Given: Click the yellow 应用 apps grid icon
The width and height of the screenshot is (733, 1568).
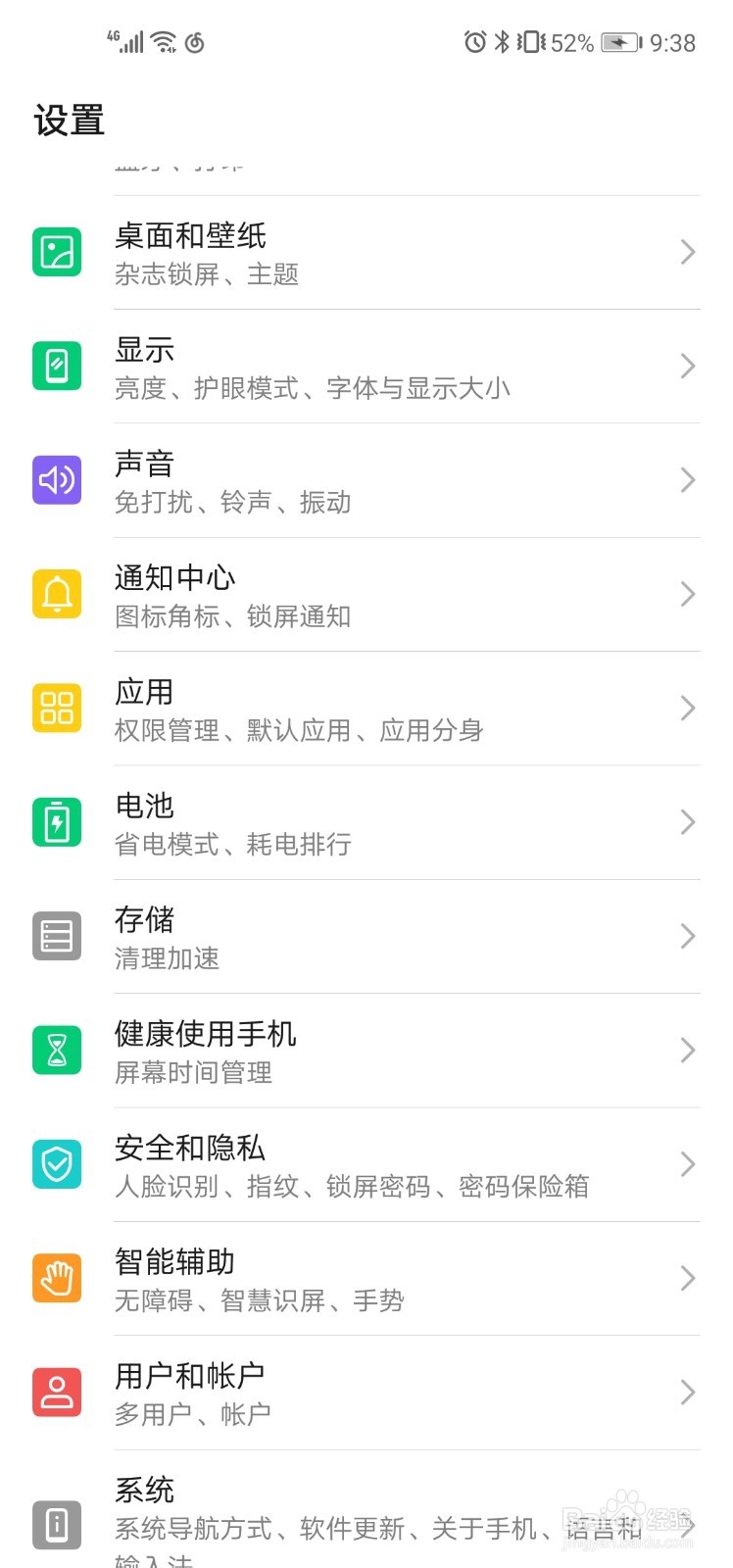Looking at the screenshot, I should point(57,708).
